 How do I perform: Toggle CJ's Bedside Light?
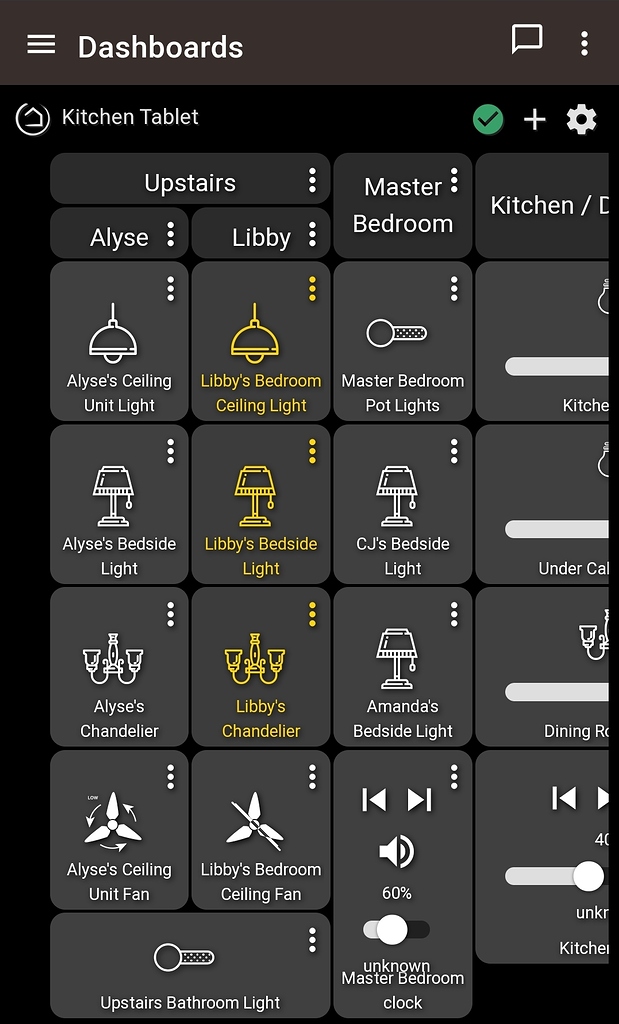tap(403, 504)
